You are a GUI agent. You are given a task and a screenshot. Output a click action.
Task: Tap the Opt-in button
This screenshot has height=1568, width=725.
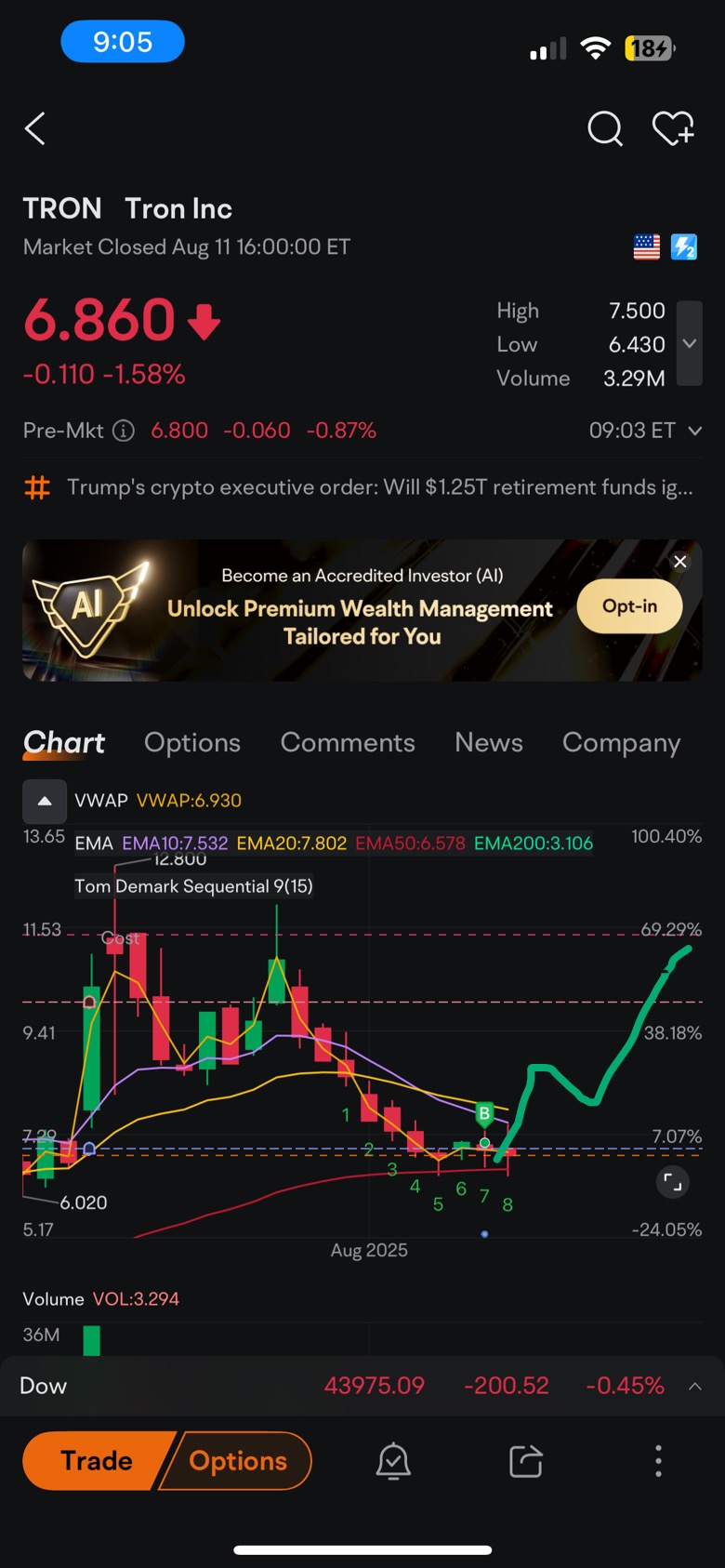[x=629, y=605]
